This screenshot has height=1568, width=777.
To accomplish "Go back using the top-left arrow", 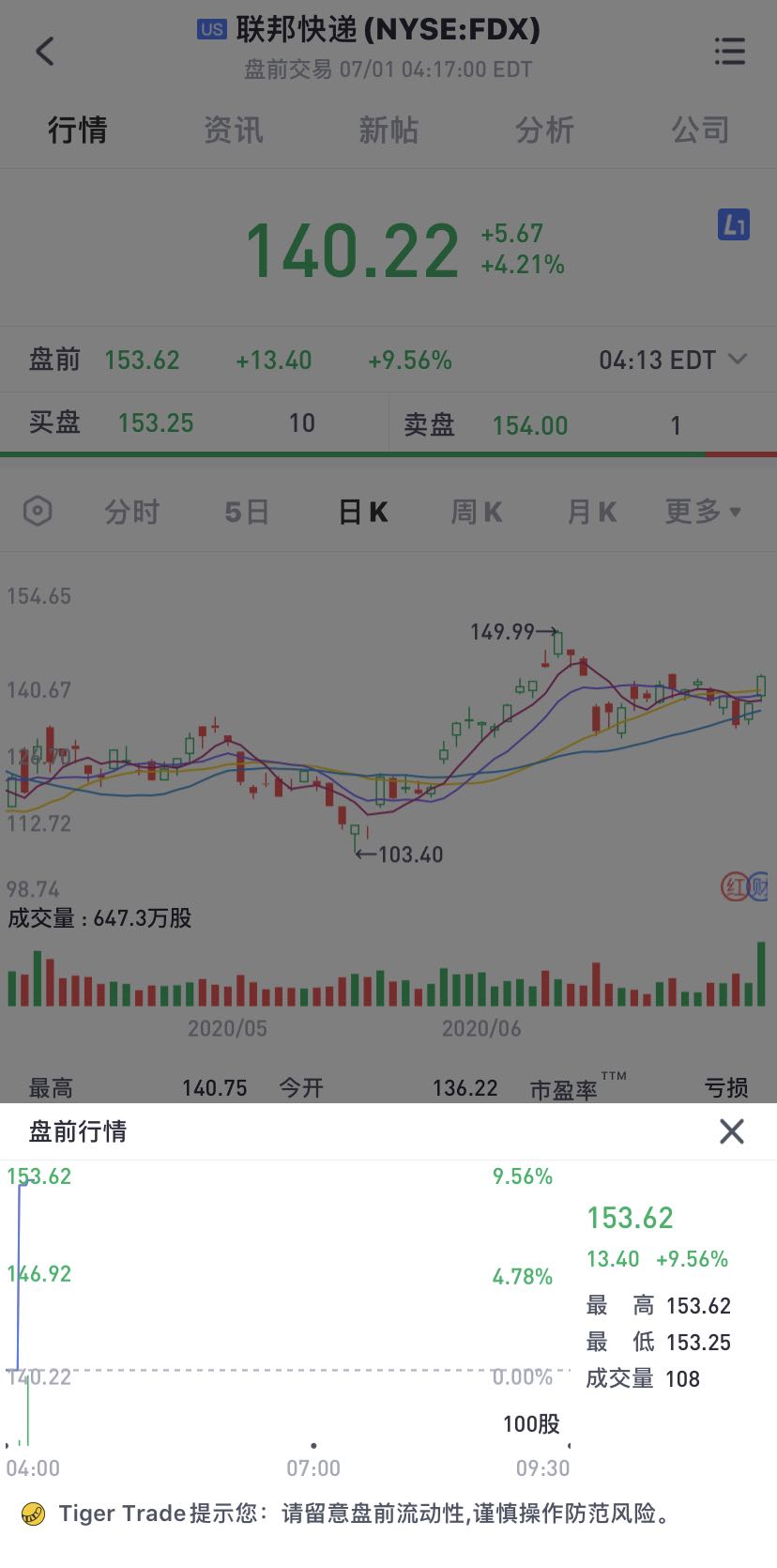I will [x=45, y=51].
